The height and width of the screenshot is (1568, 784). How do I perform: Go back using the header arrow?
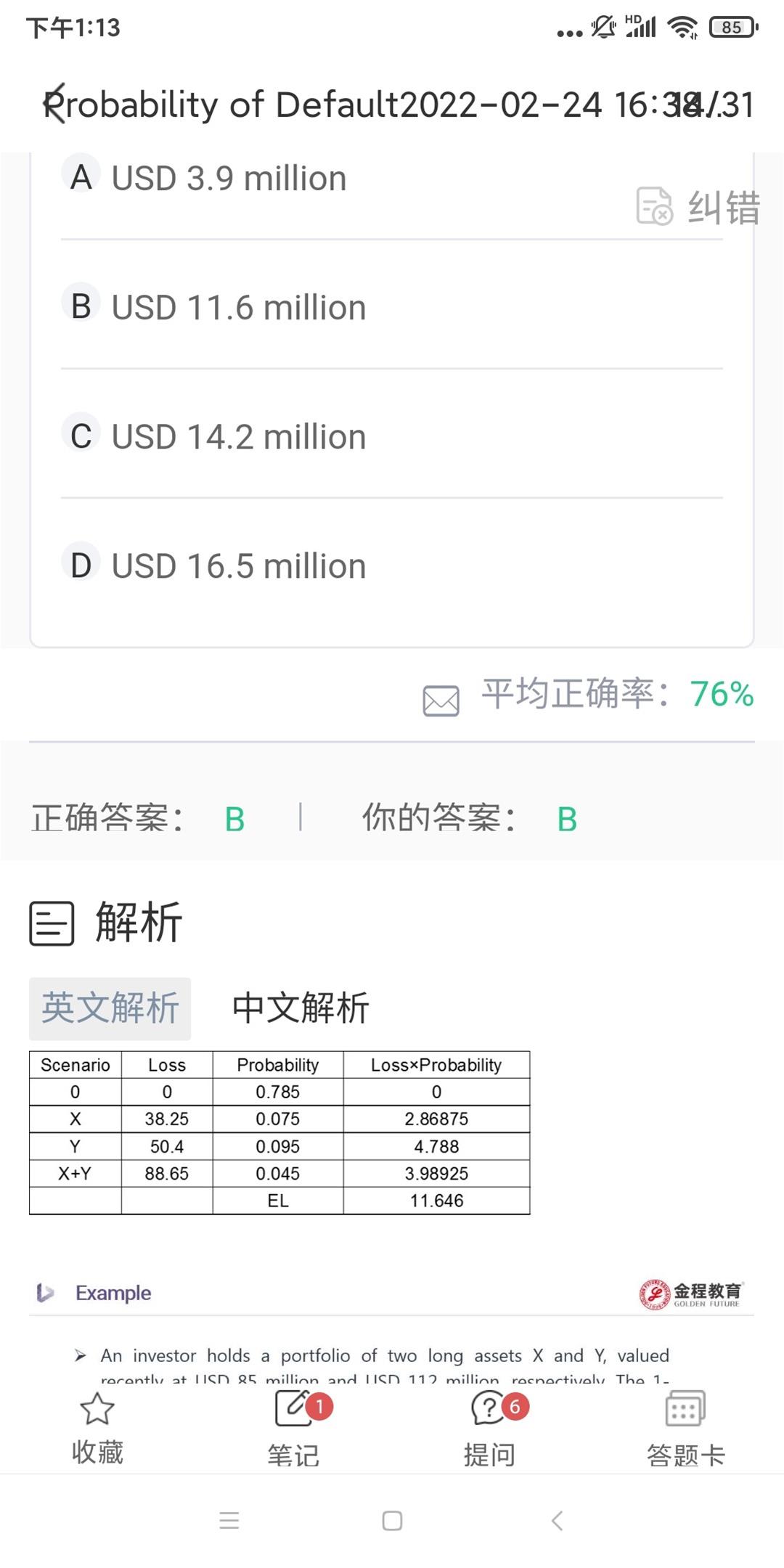[x=55, y=104]
